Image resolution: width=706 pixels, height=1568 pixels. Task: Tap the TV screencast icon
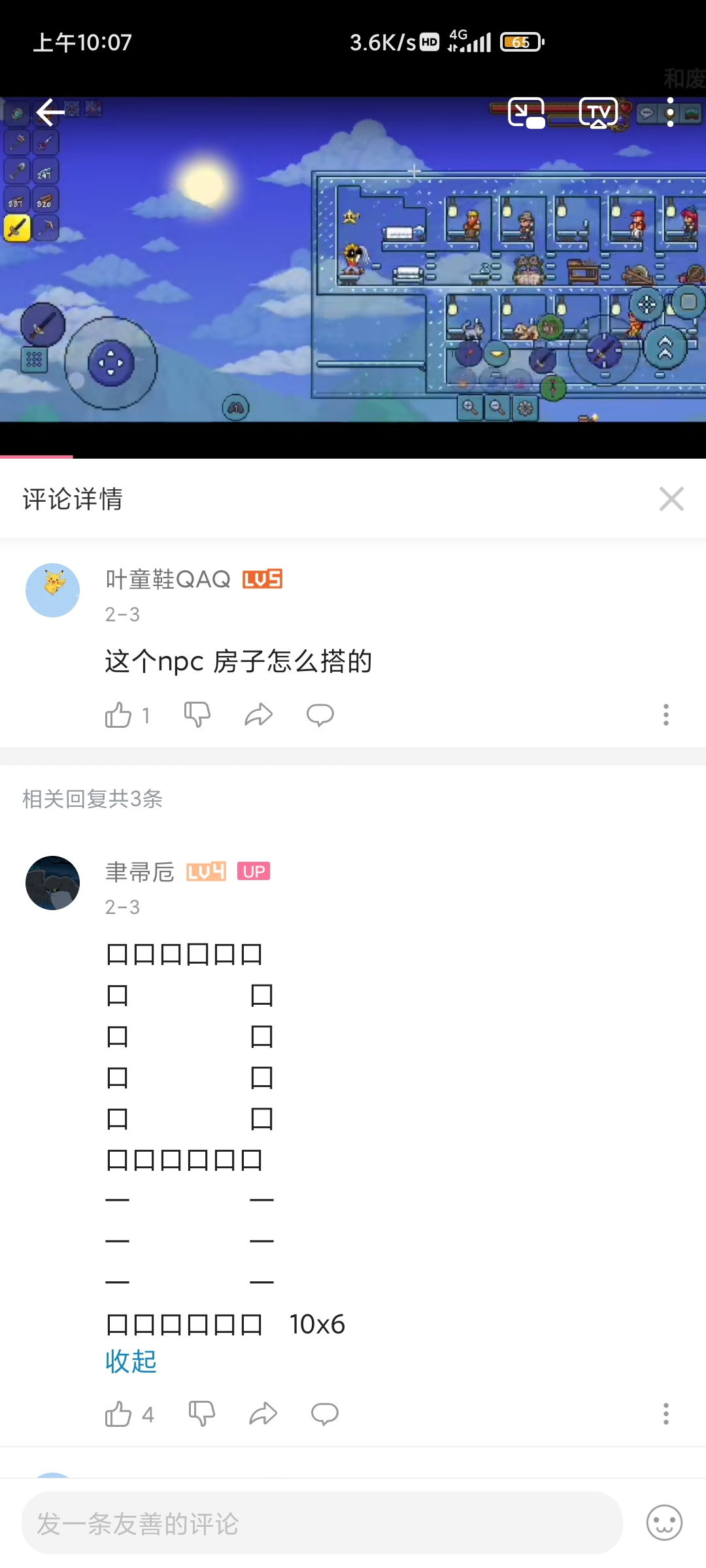click(x=597, y=111)
